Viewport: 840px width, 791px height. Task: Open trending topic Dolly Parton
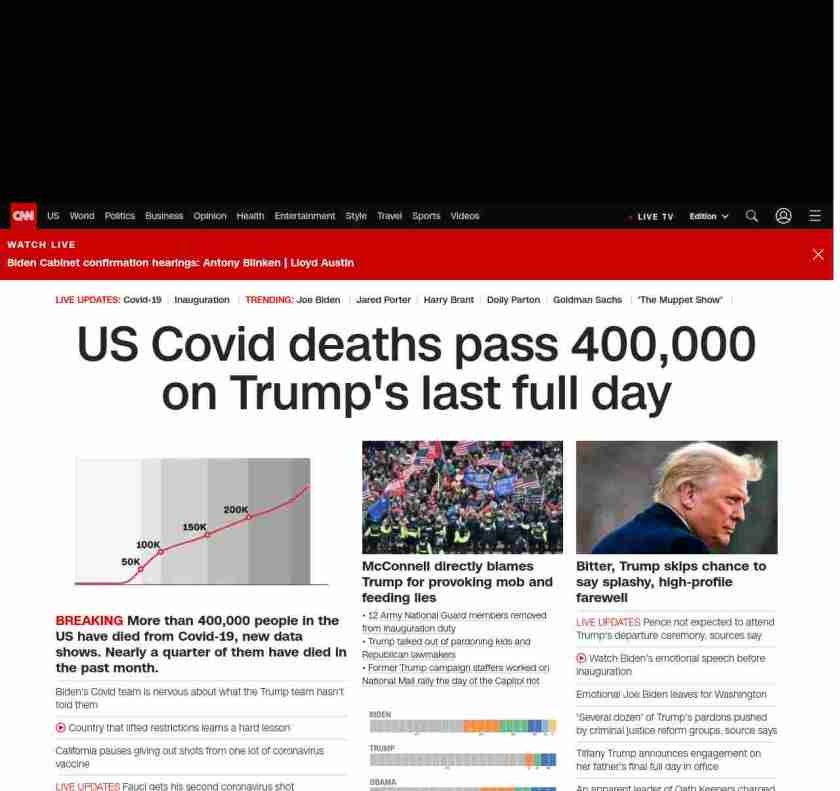coord(513,300)
